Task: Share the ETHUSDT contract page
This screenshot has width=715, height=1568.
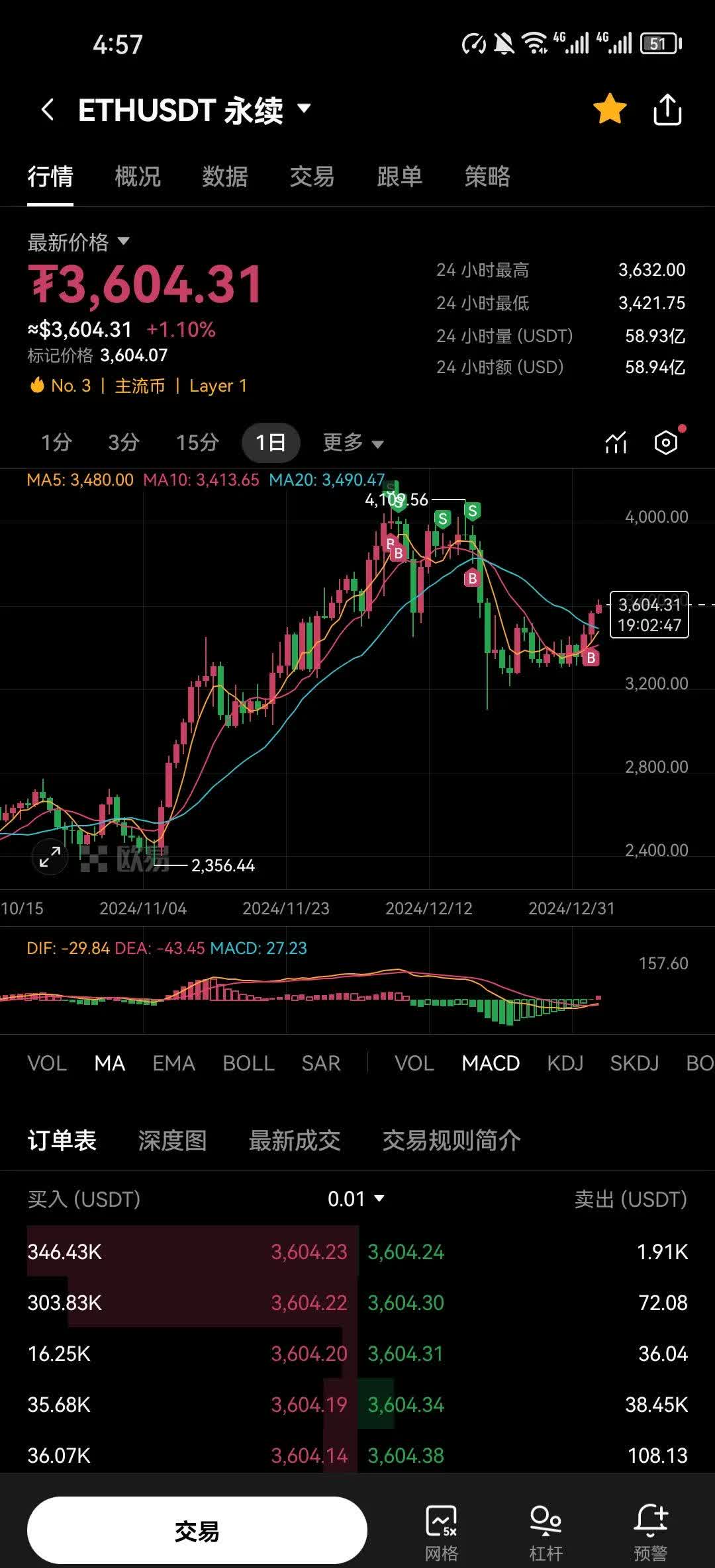Action: 667,109
